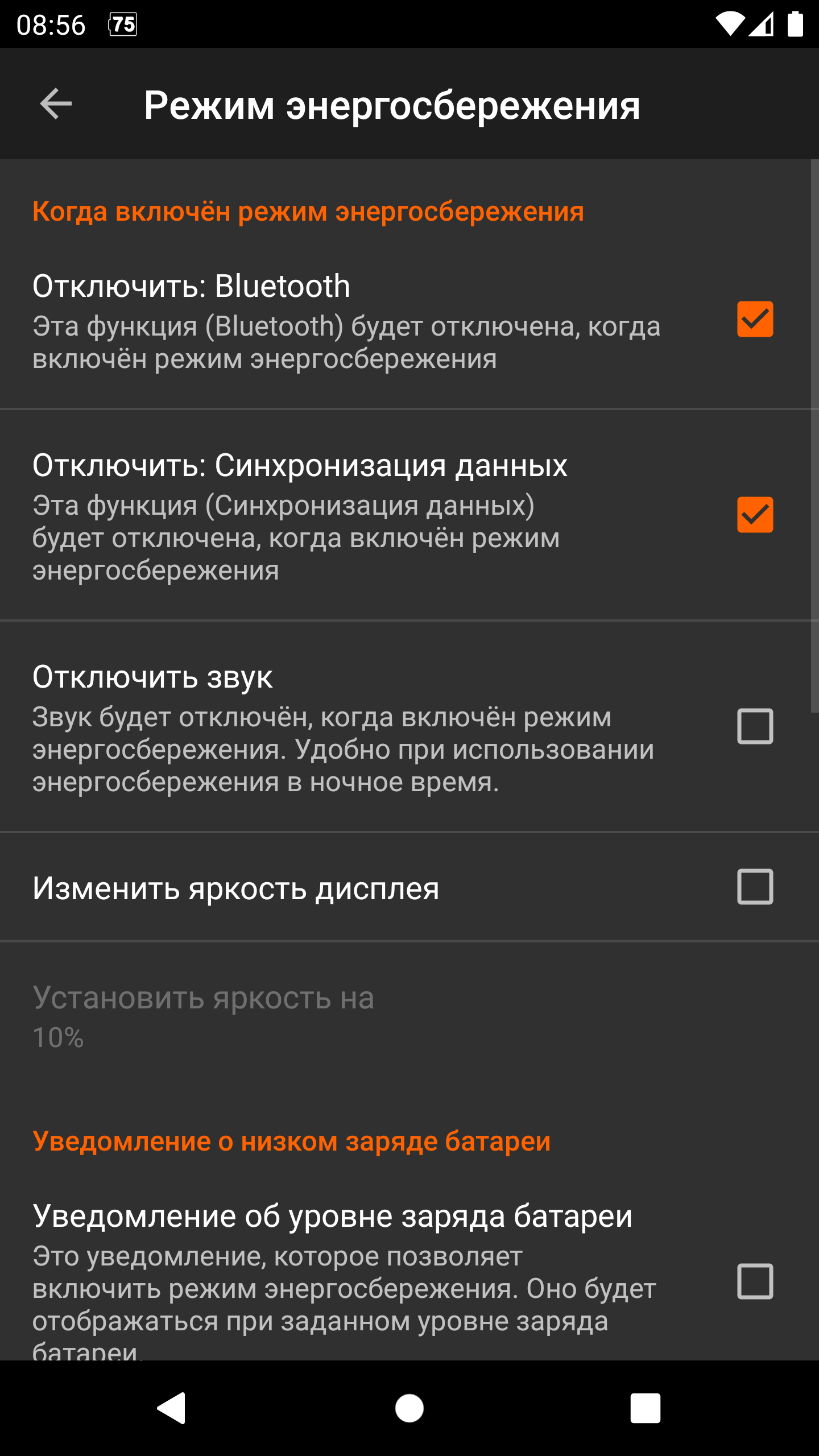Viewport: 819px width, 1456px height.
Task: Open recent apps from navigation bar
Action: click(x=645, y=1408)
